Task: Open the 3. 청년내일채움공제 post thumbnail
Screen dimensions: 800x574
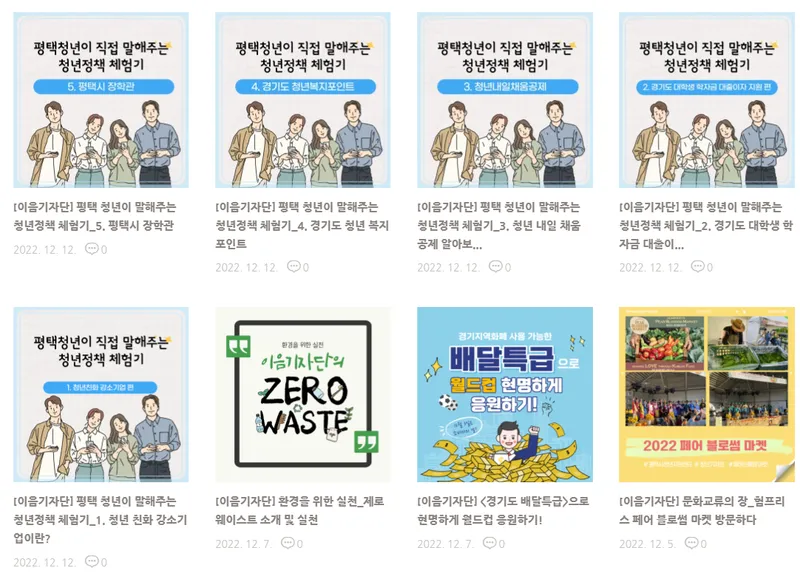Action: (x=505, y=100)
